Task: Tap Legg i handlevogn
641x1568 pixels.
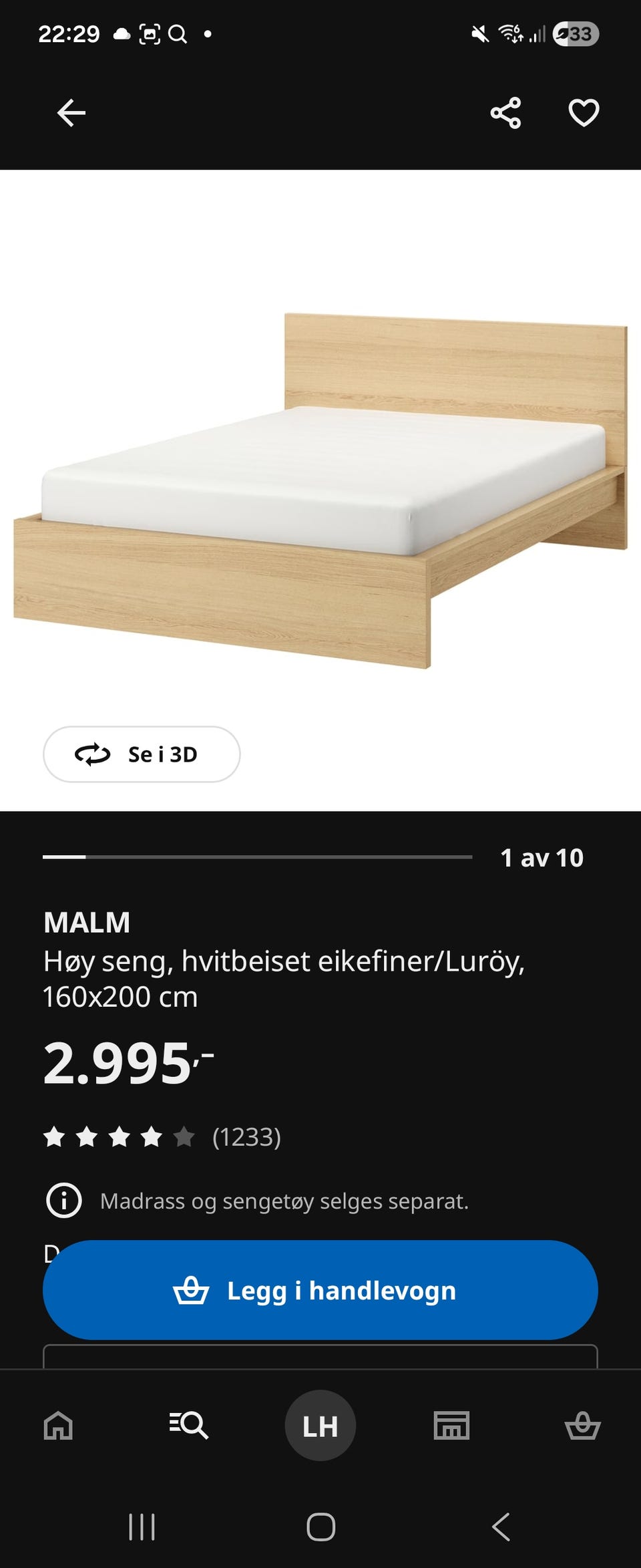Action: point(320,1291)
